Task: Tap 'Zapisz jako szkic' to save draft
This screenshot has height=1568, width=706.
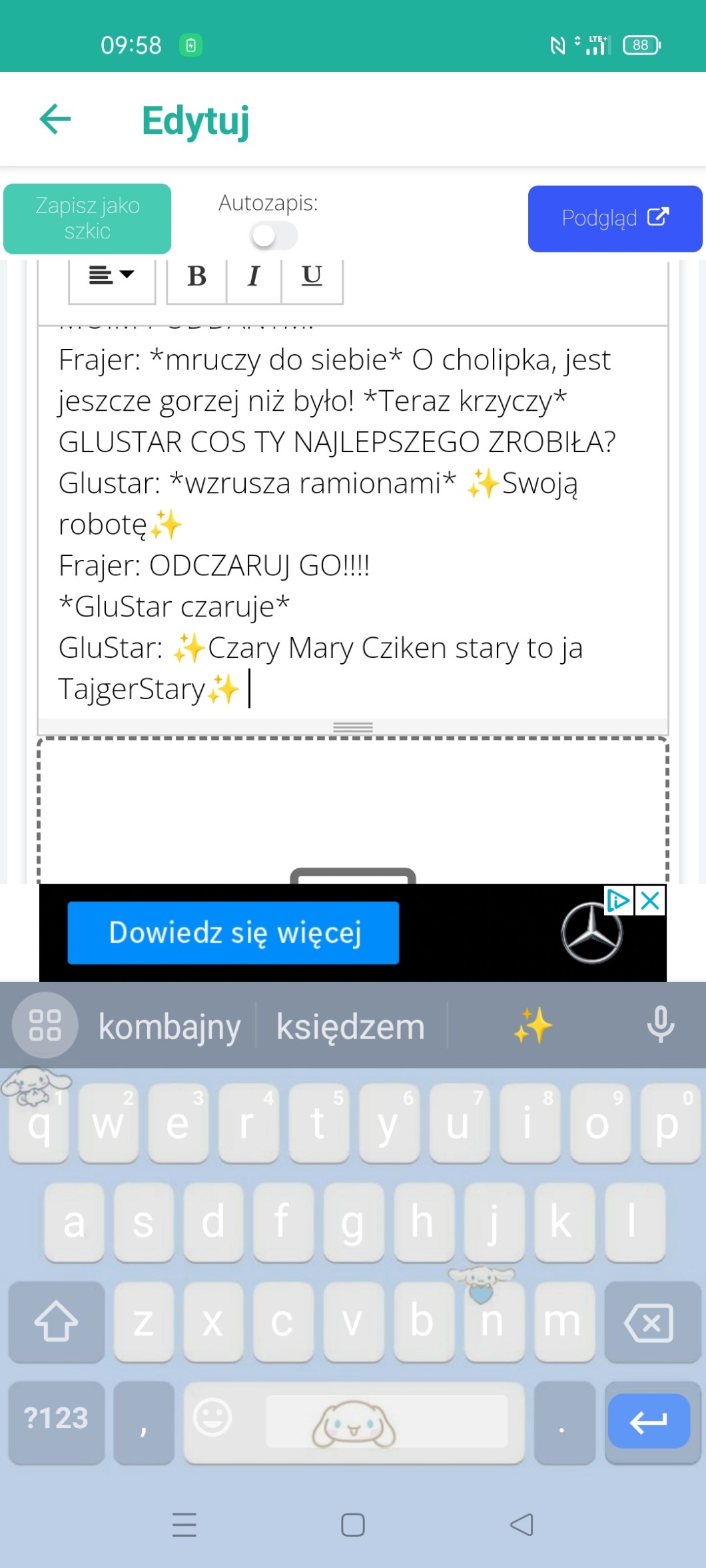Action: [87, 218]
